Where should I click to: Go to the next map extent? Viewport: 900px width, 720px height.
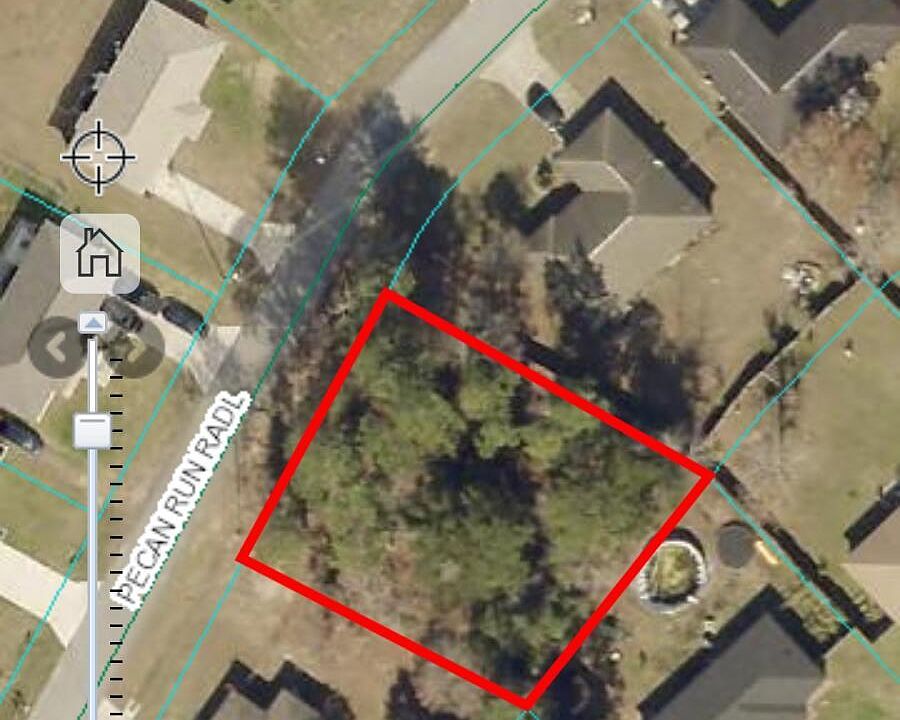(x=138, y=348)
